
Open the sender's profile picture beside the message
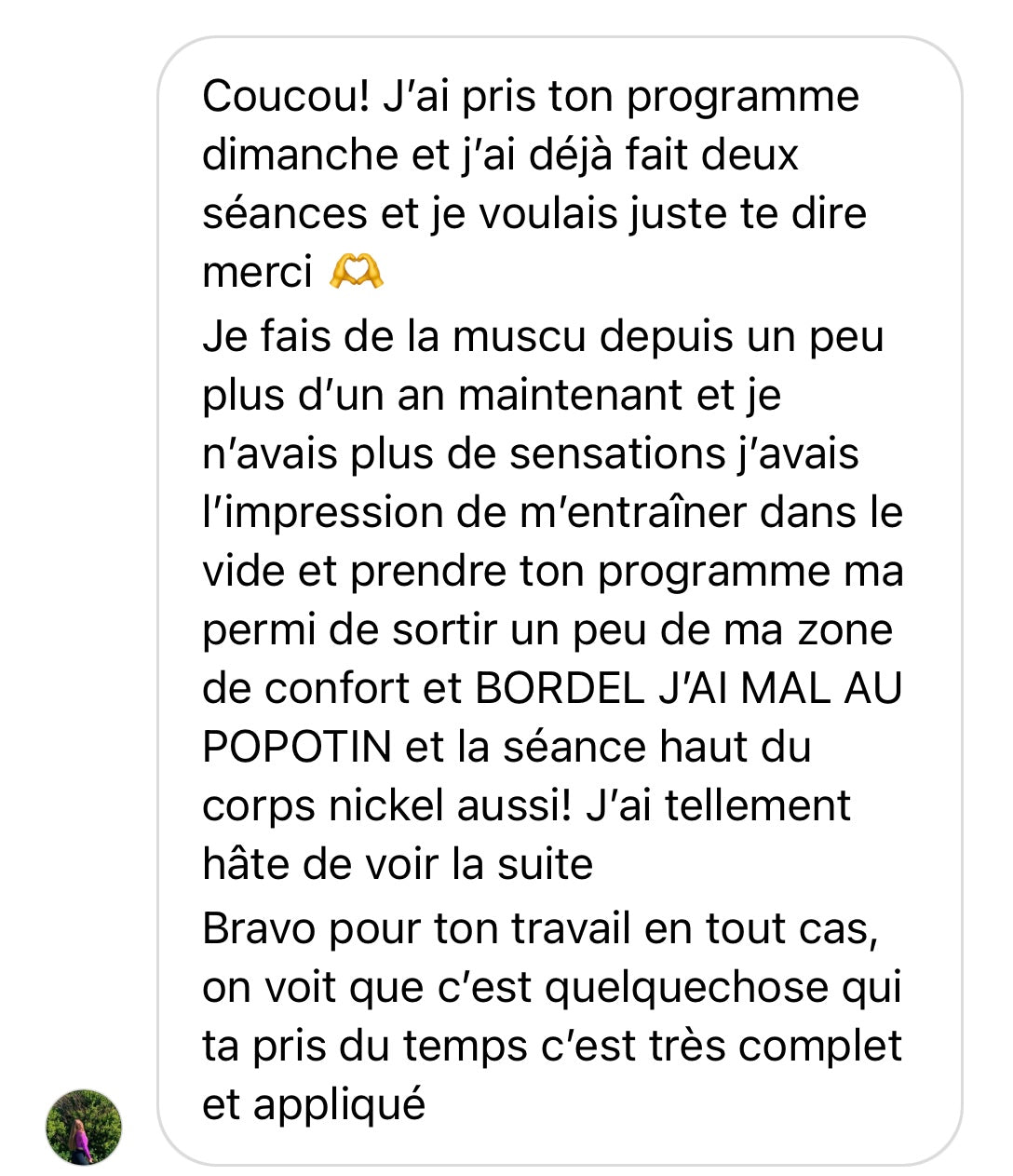tap(84, 1127)
